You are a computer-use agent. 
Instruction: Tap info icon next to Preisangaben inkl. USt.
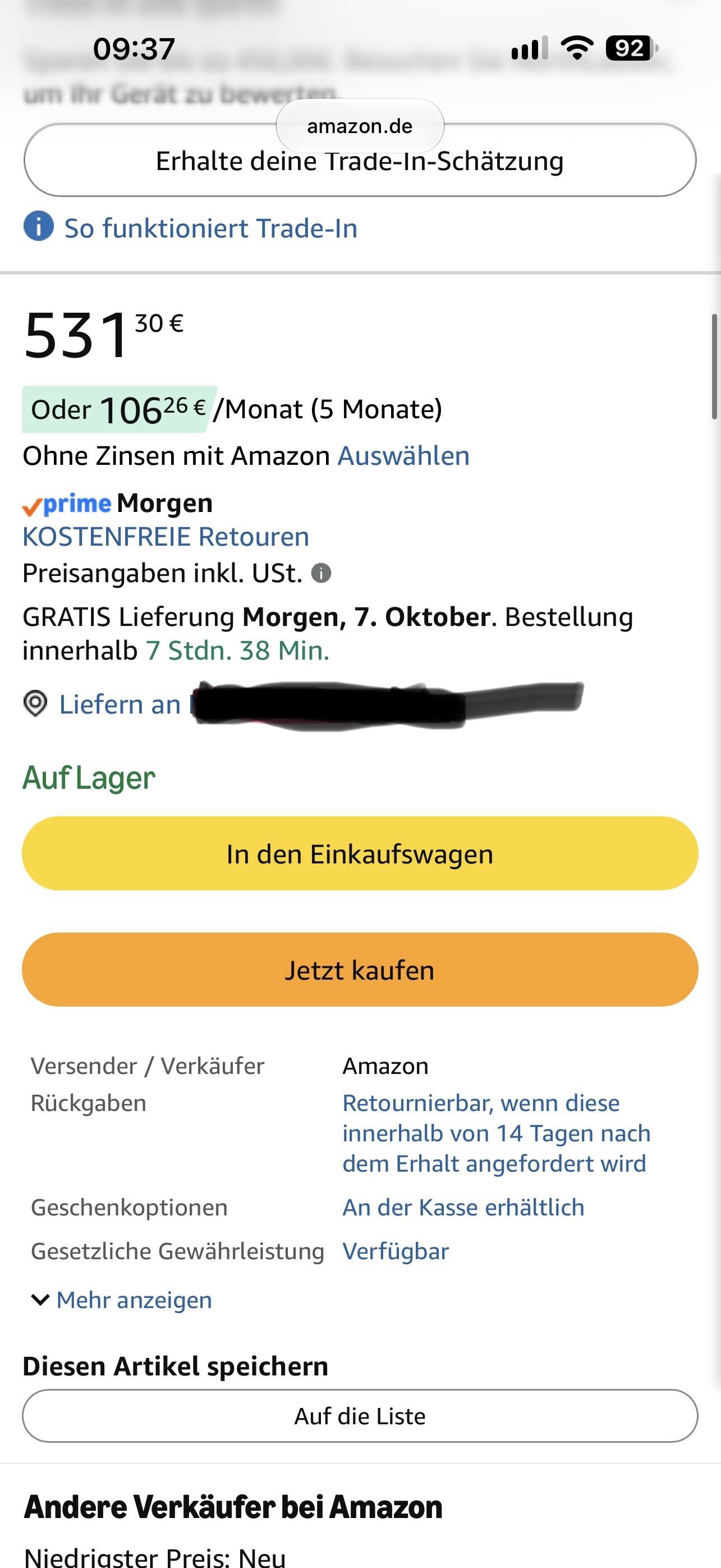(x=322, y=573)
